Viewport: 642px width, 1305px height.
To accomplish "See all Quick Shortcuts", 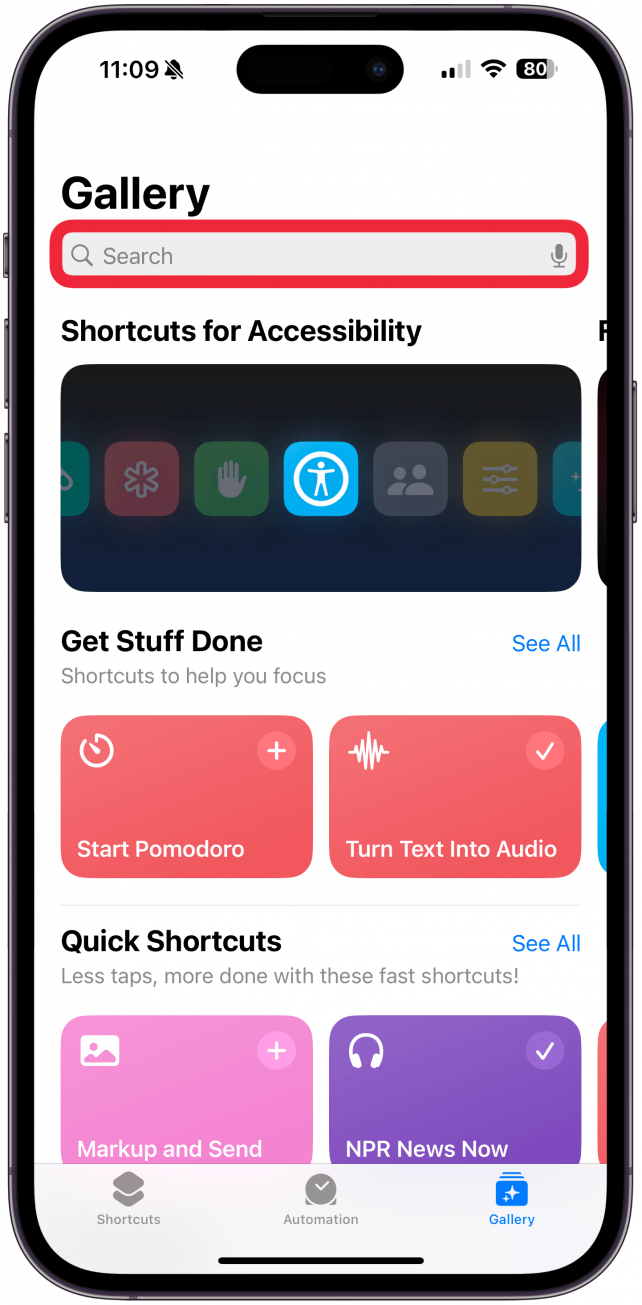I will coord(546,944).
